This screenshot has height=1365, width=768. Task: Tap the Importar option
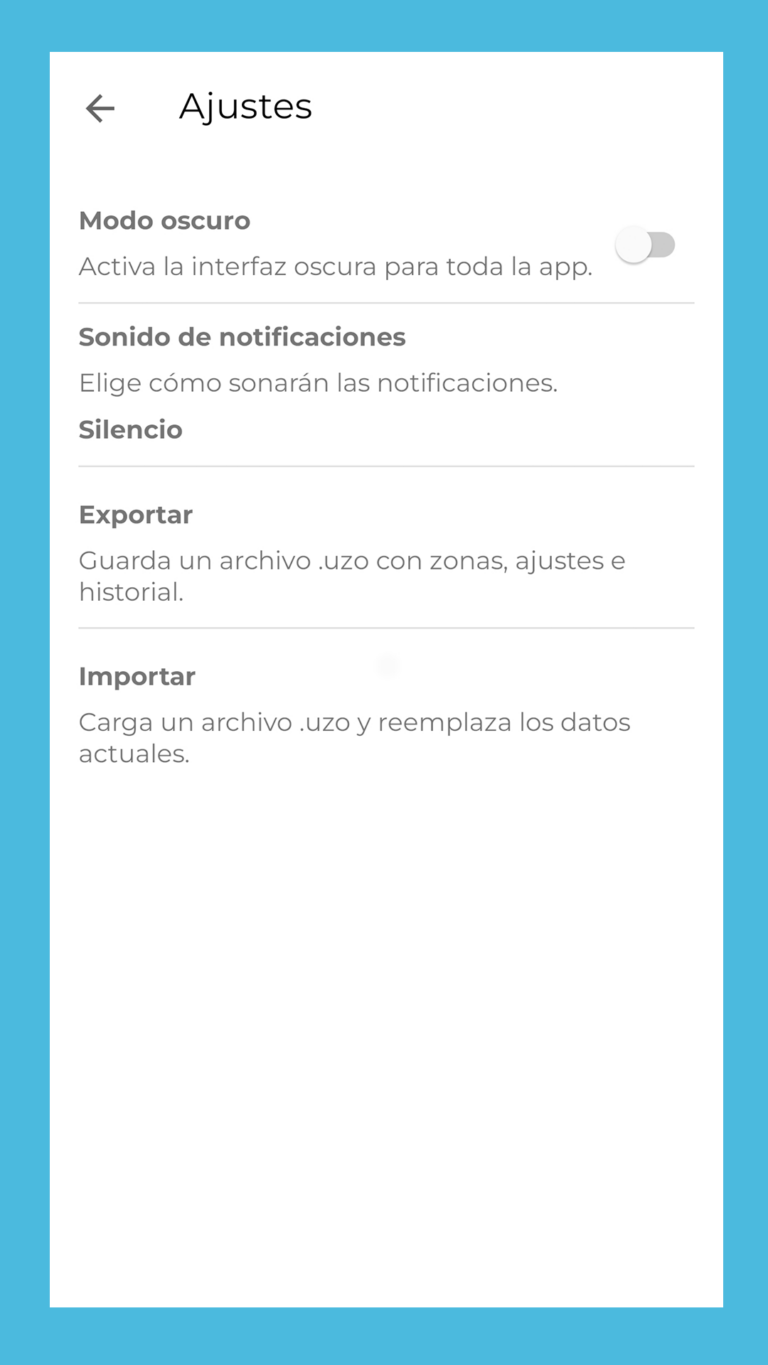click(137, 676)
